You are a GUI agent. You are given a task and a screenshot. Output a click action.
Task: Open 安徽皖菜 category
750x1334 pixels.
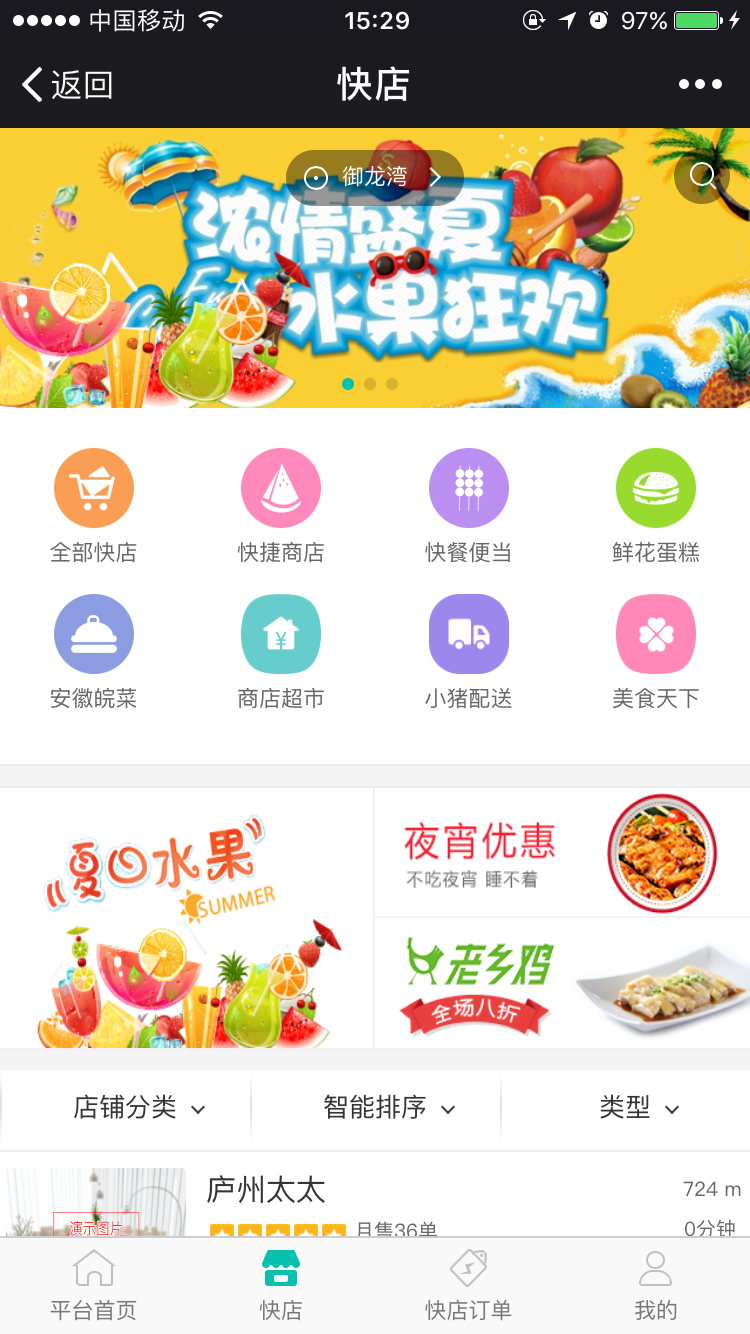(x=94, y=652)
